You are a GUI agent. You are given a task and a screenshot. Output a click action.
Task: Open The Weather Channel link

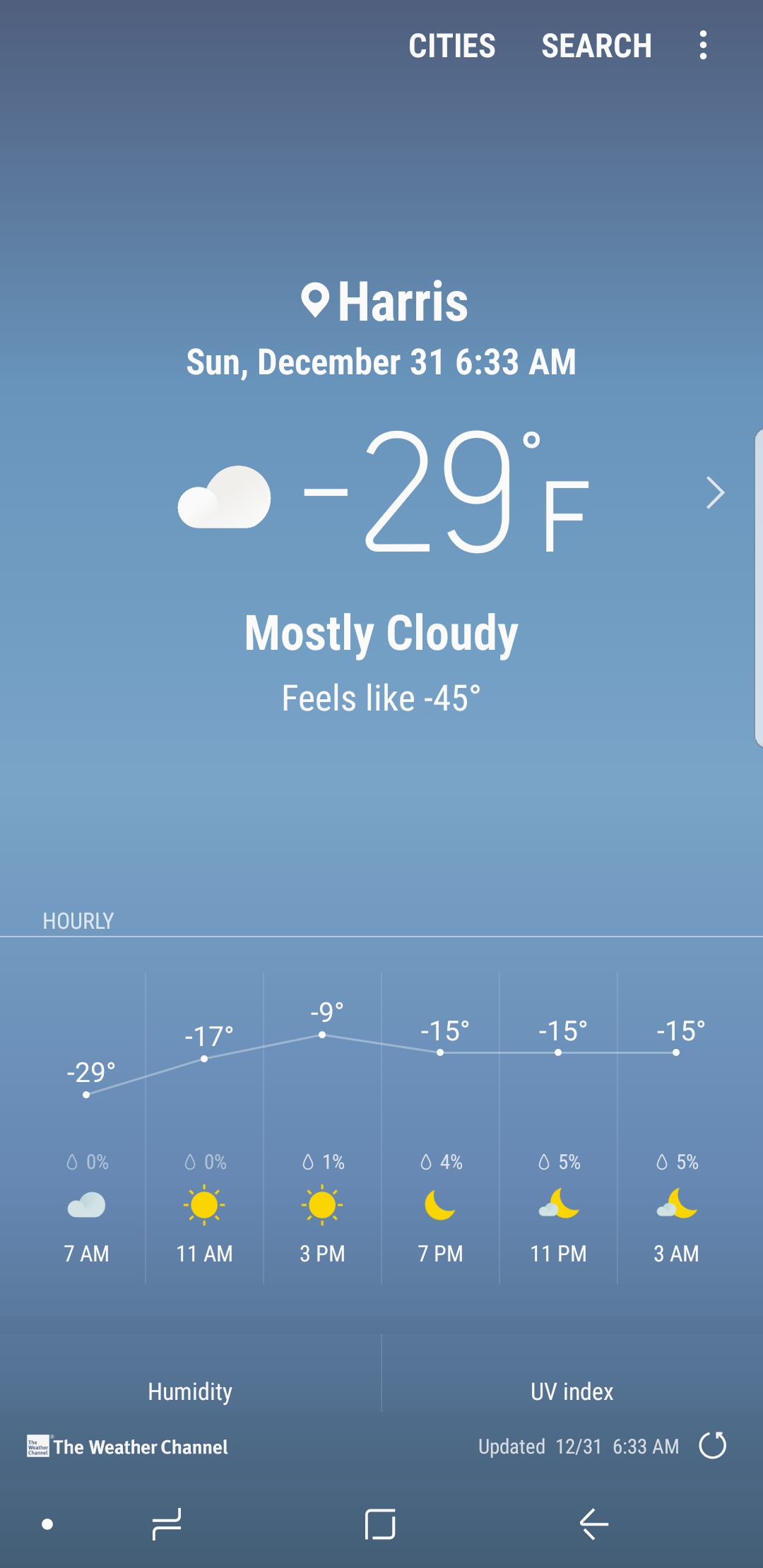[128, 1447]
